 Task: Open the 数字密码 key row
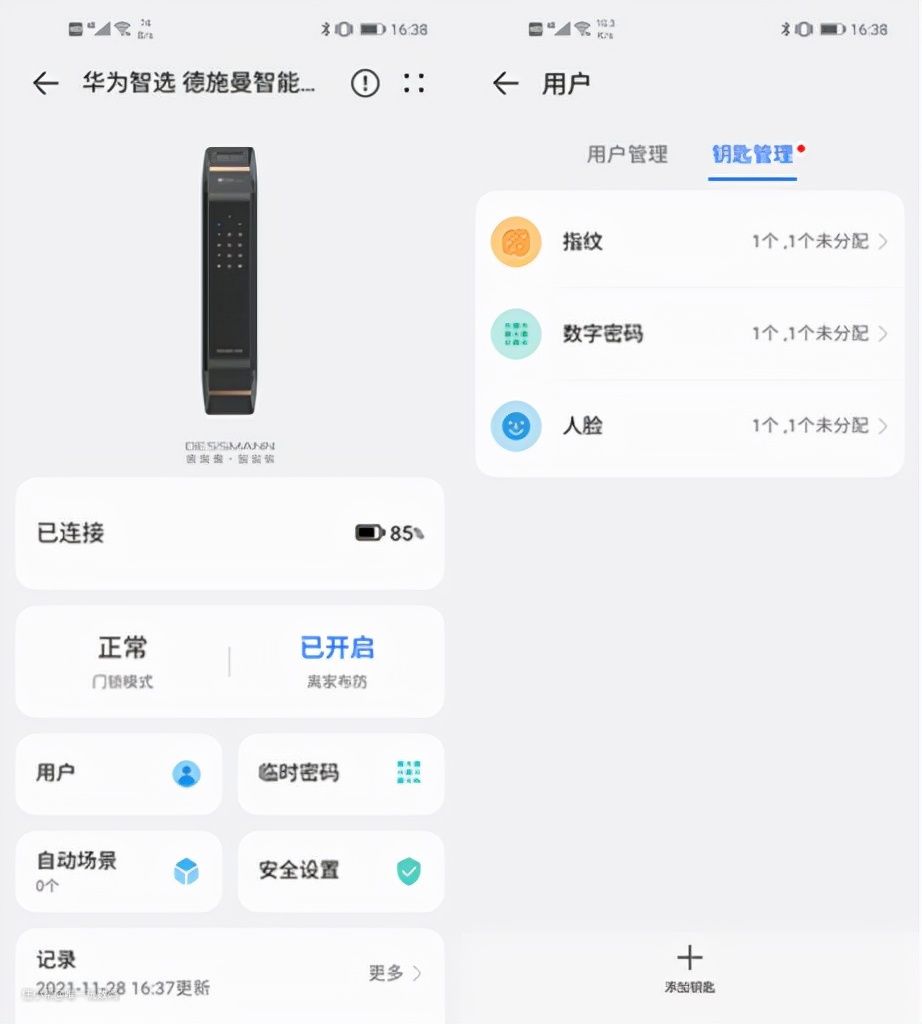click(689, 334)
